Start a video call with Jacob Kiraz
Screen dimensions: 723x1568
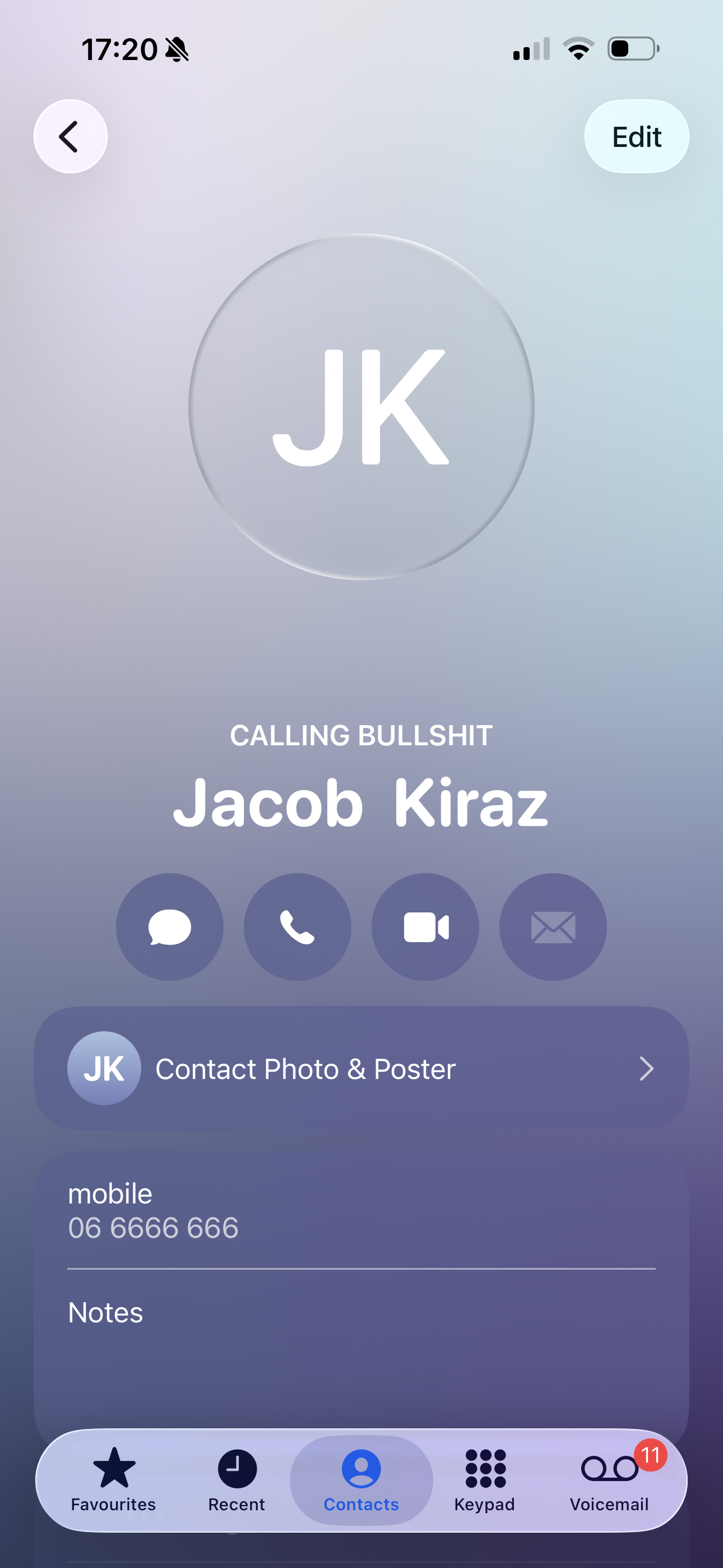click(x=425, y=927)
